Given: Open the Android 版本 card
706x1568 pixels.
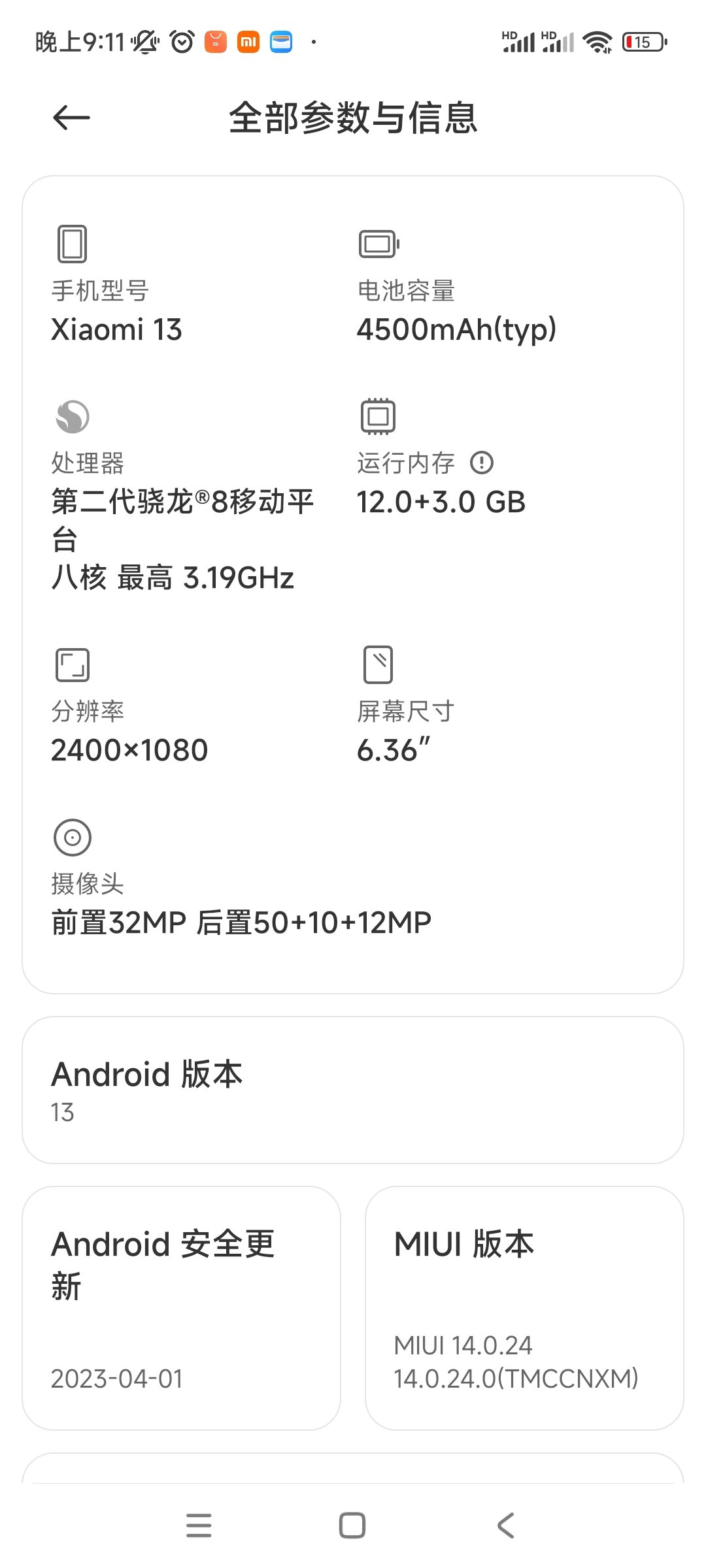Looking at the screenshot, I should pyautogui.click(x=353, y=1090).
